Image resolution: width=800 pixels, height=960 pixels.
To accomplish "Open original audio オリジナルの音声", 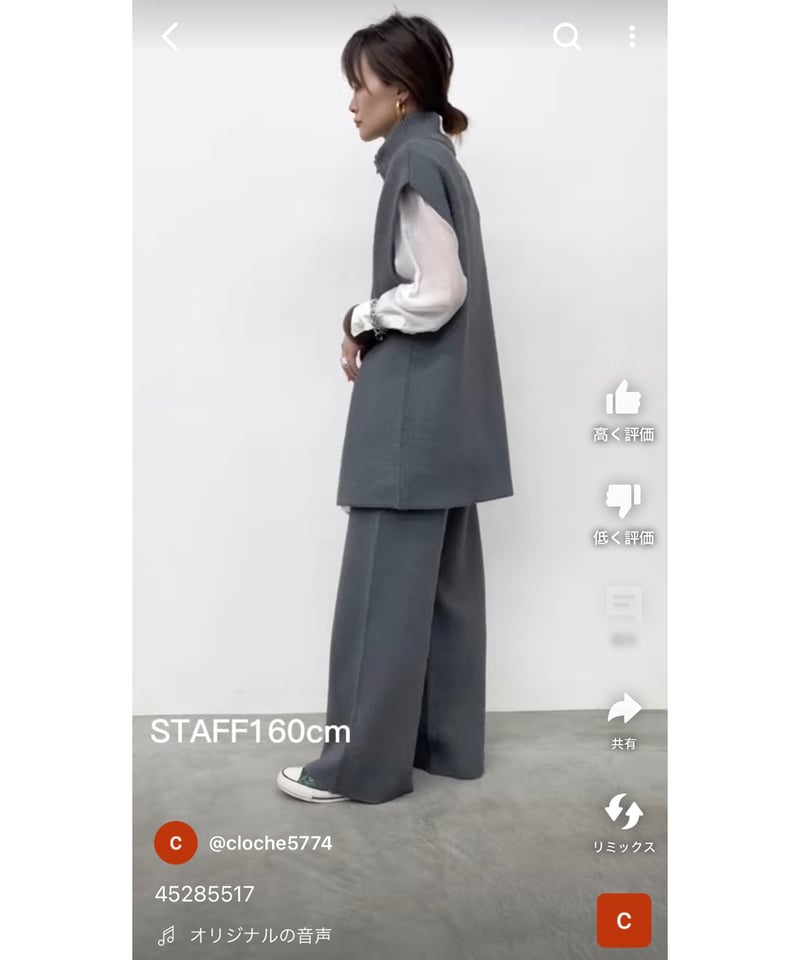I will pyautogui.click(x=260, y=936).
